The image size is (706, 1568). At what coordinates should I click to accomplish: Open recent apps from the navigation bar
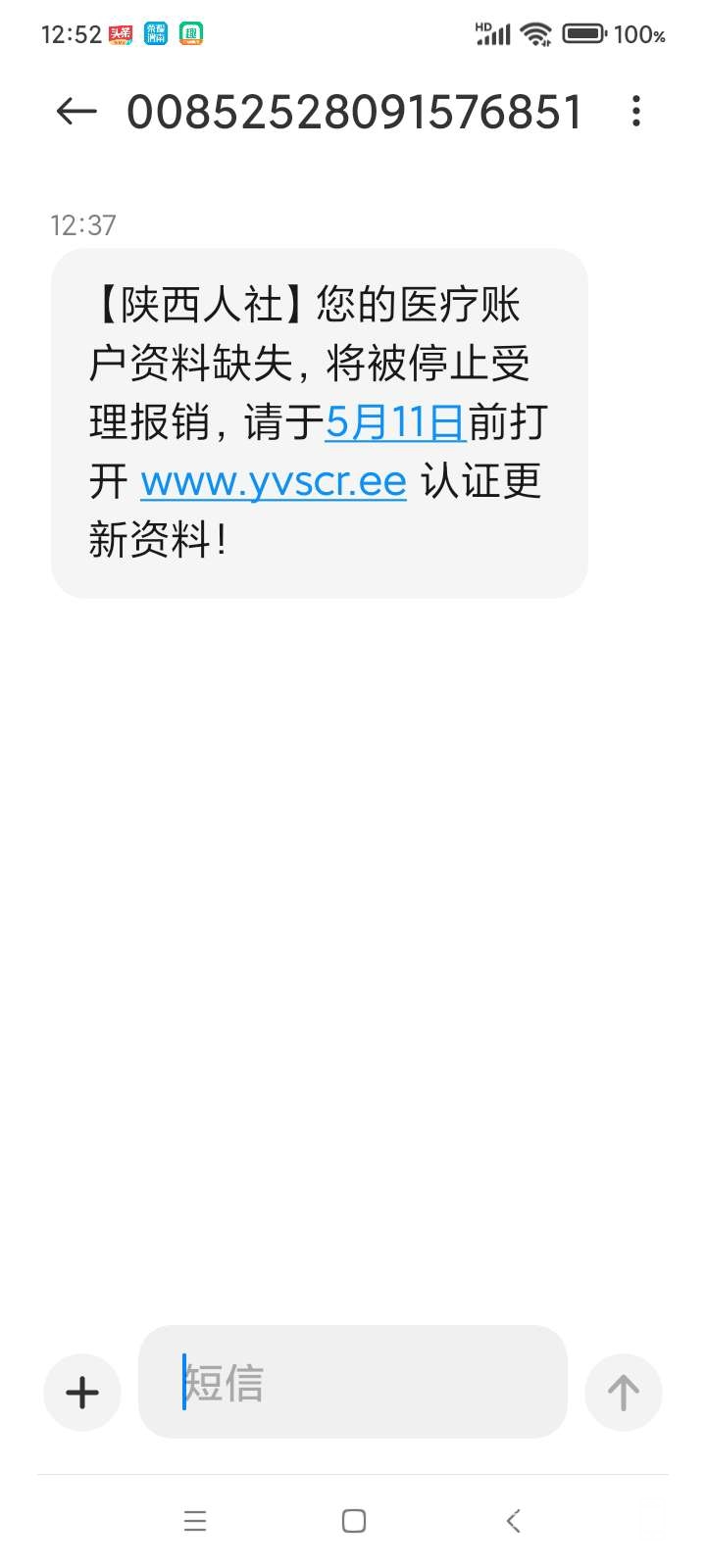pos(195,1521)
